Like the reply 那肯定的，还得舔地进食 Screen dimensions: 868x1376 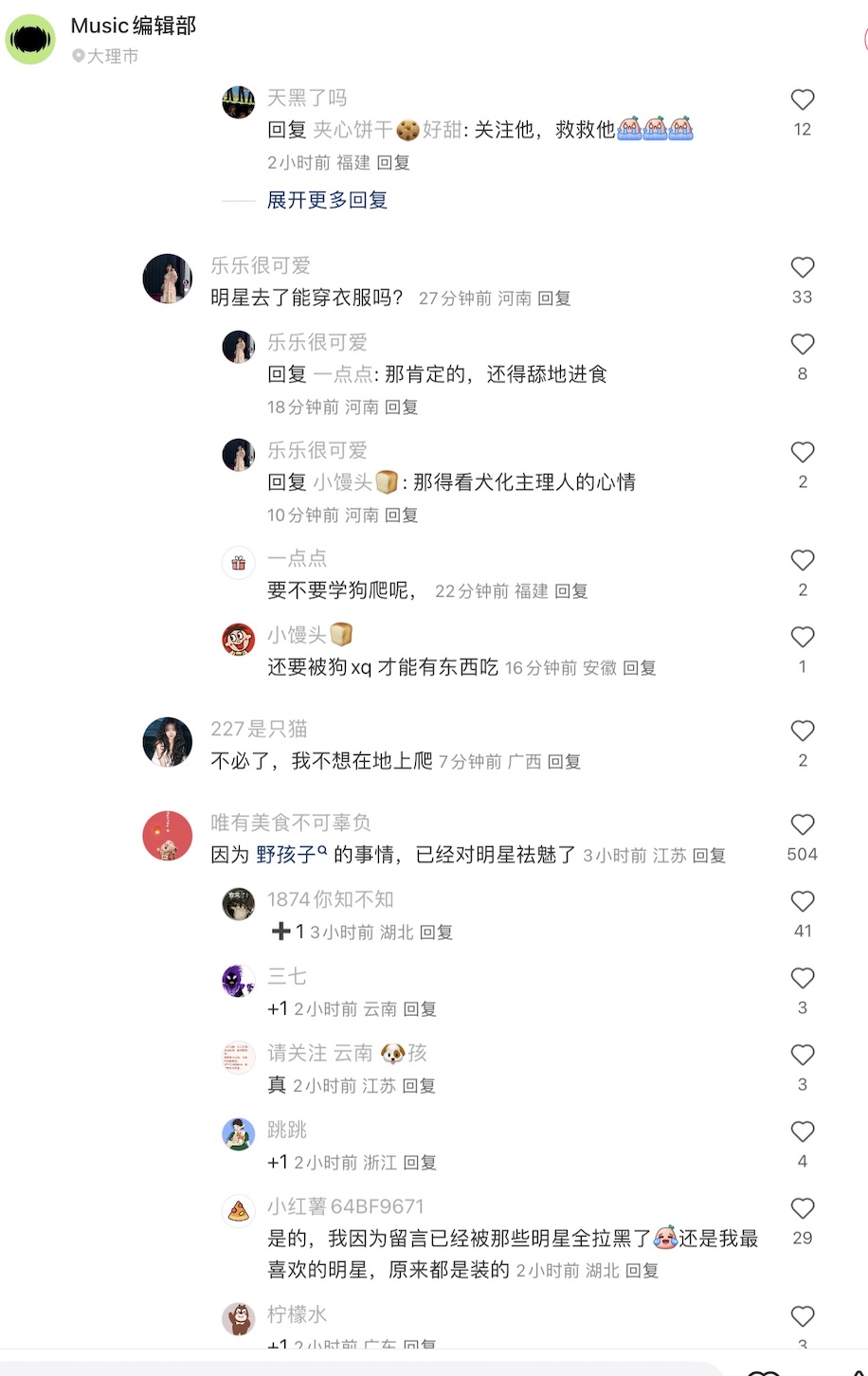(803, 344)
